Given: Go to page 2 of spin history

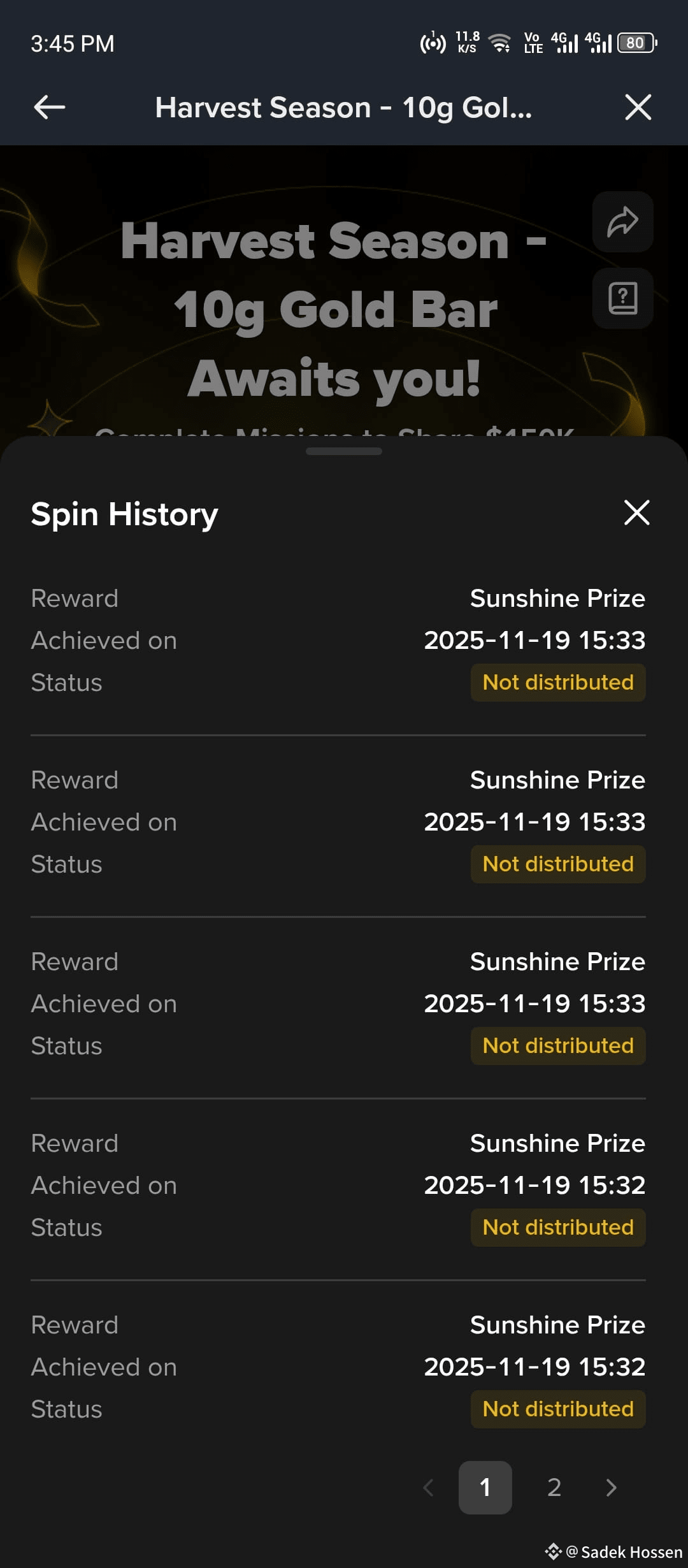Looking at the screenshot, I should pos(554,1487).
